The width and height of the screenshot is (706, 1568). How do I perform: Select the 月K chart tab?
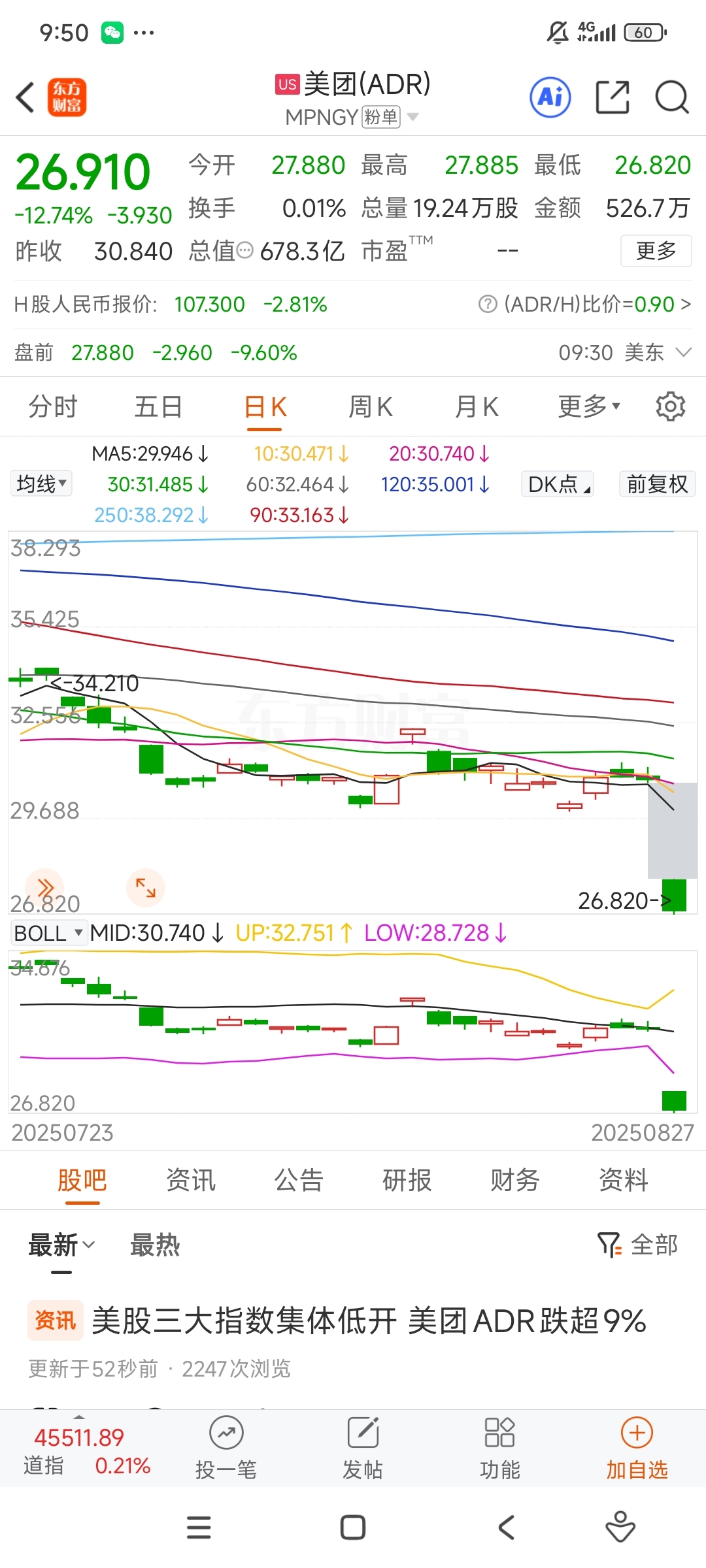(477, 407)
